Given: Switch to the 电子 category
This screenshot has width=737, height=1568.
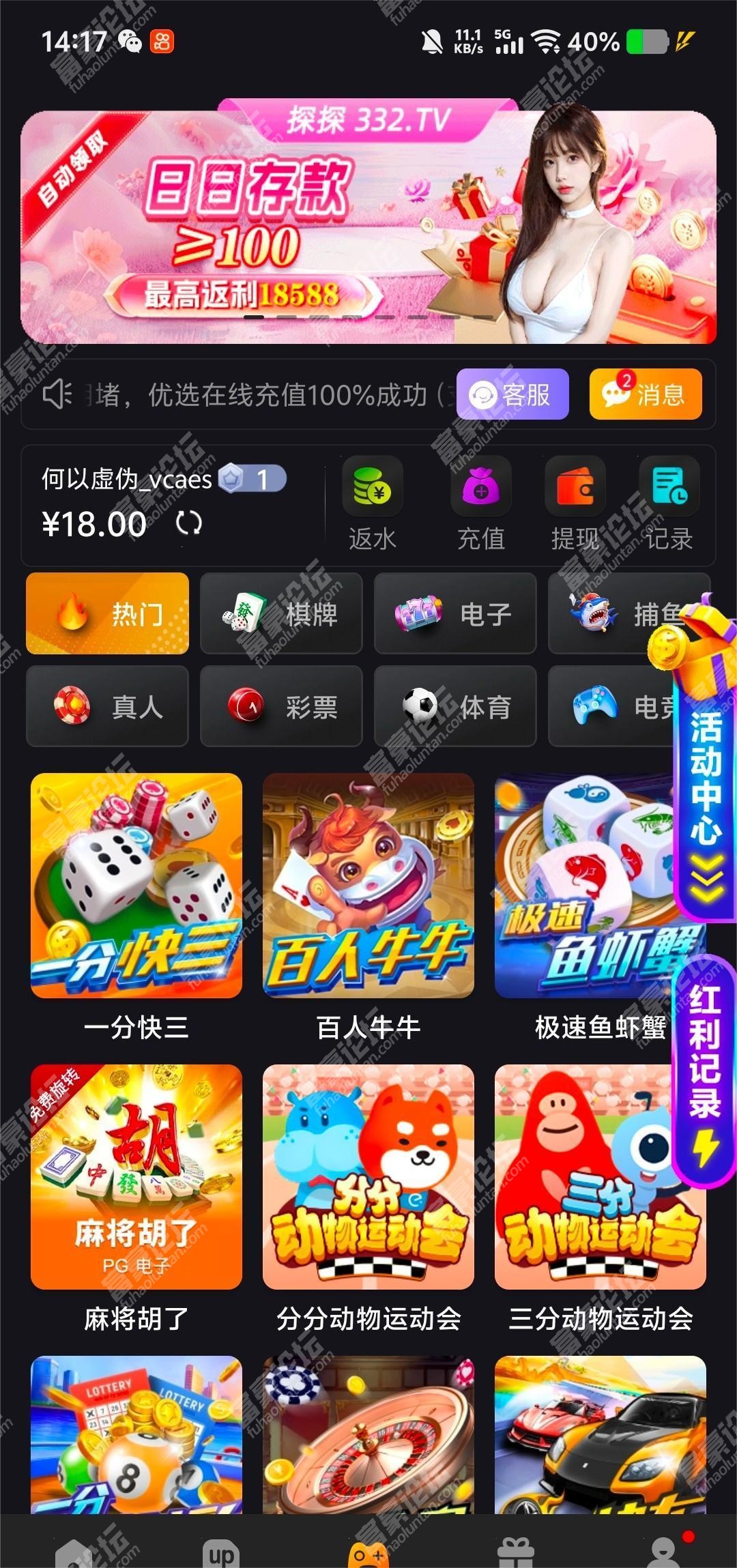Looking at the screenshot, I should [454, 613].
